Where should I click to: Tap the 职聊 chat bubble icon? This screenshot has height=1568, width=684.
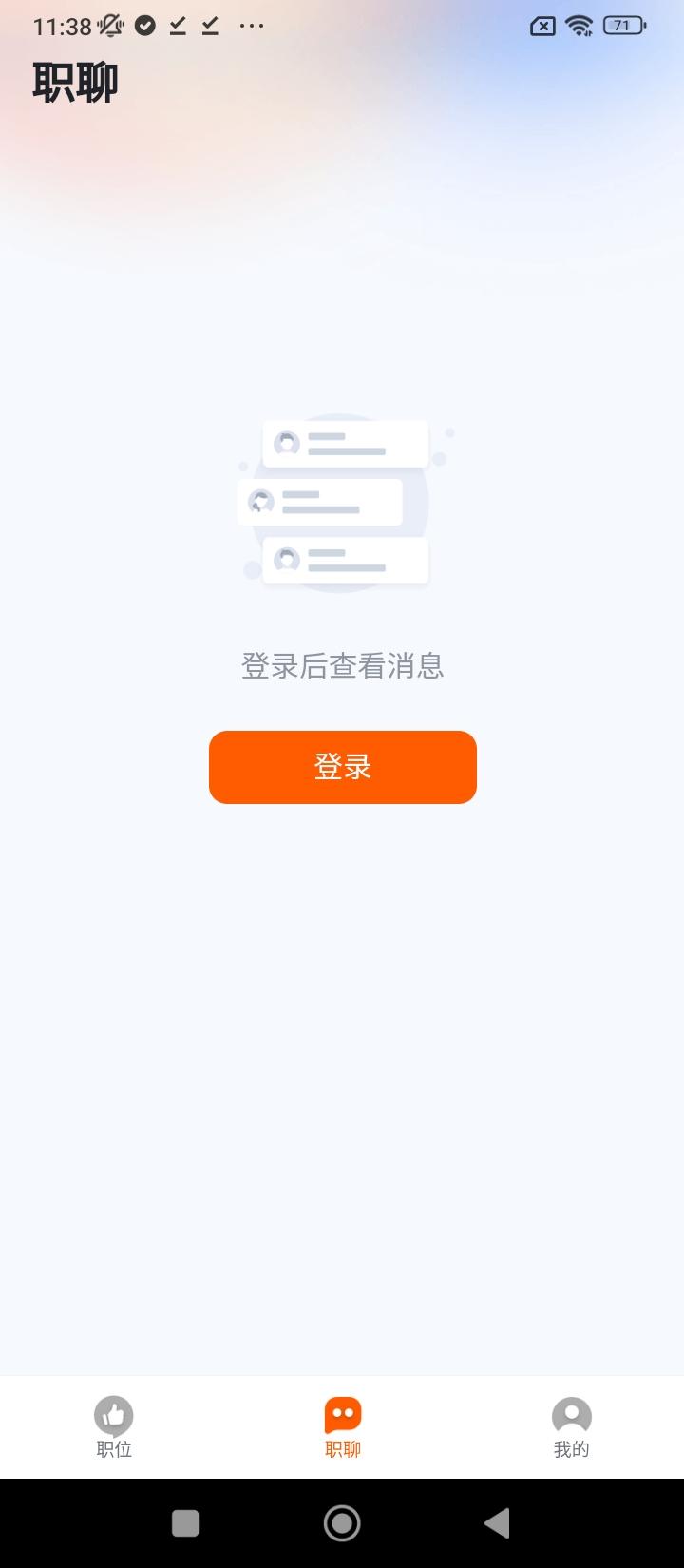tap(342, 1413)
